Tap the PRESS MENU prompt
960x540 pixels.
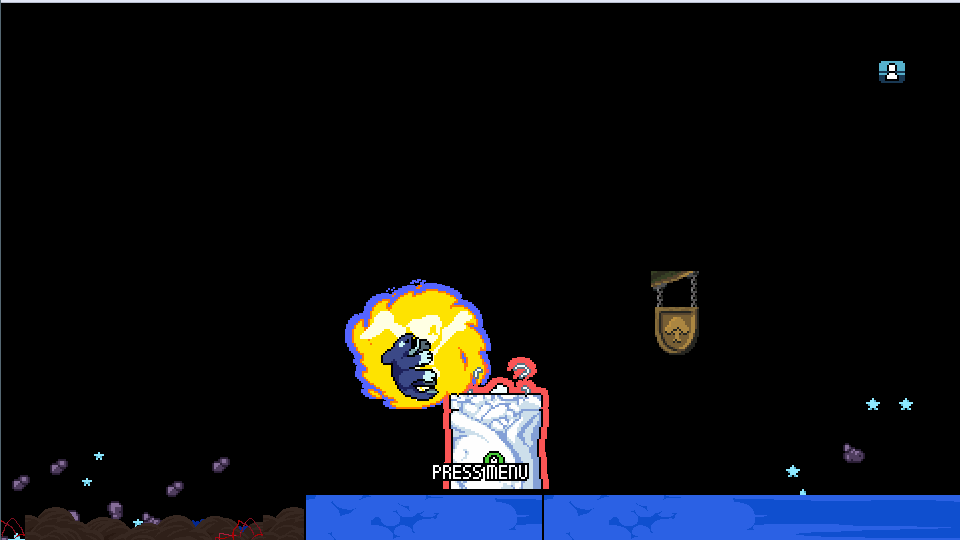(x=480, y=472)
